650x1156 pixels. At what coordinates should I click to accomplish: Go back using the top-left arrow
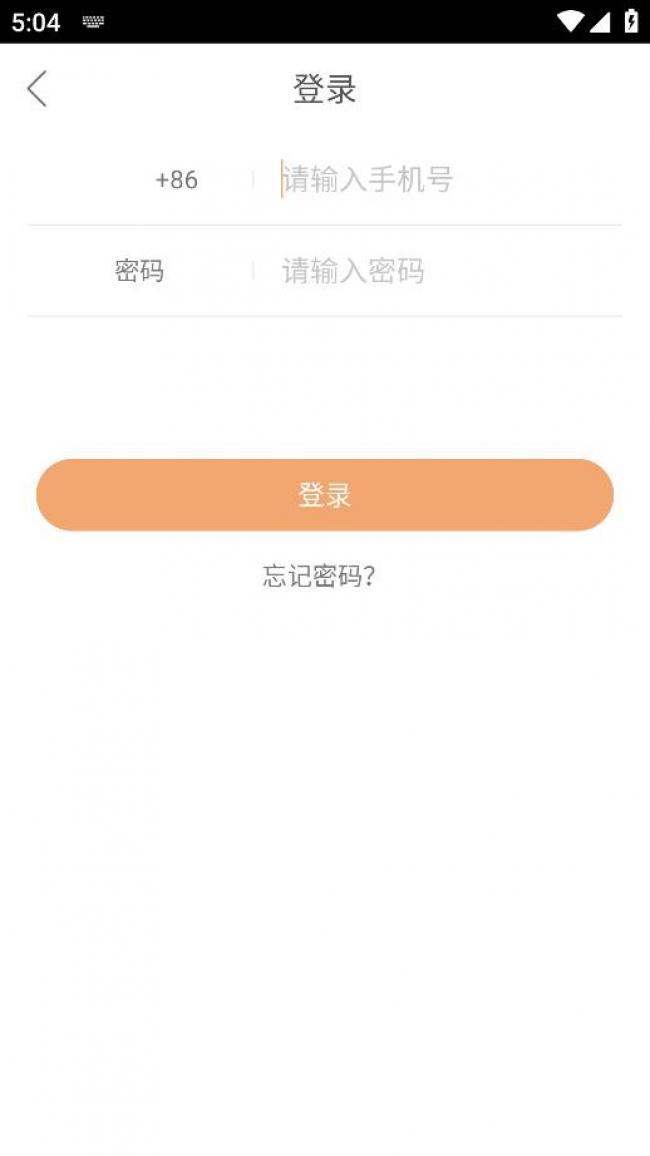(37, 88)
